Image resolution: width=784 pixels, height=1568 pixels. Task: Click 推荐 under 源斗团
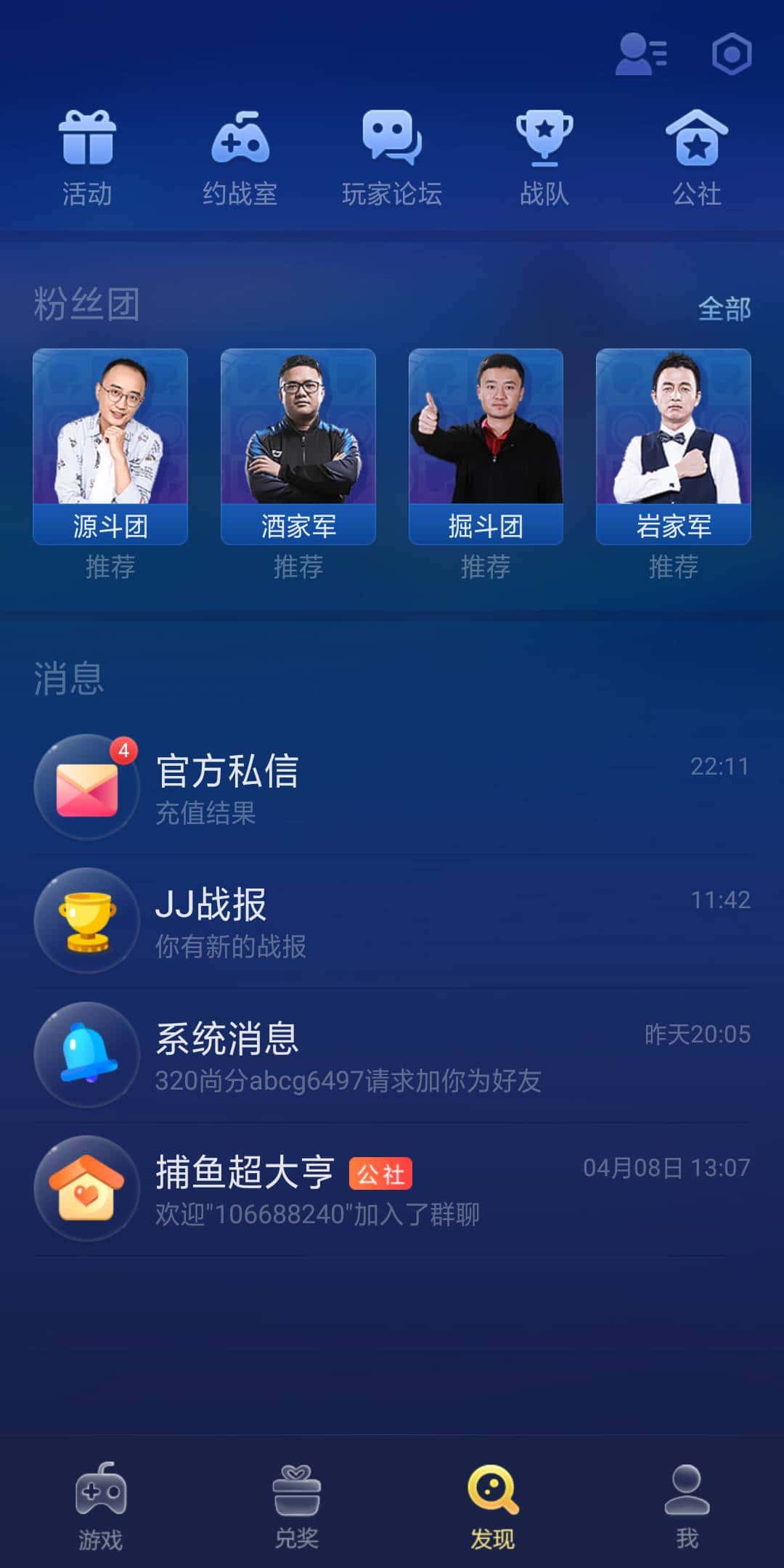[110, 568]
